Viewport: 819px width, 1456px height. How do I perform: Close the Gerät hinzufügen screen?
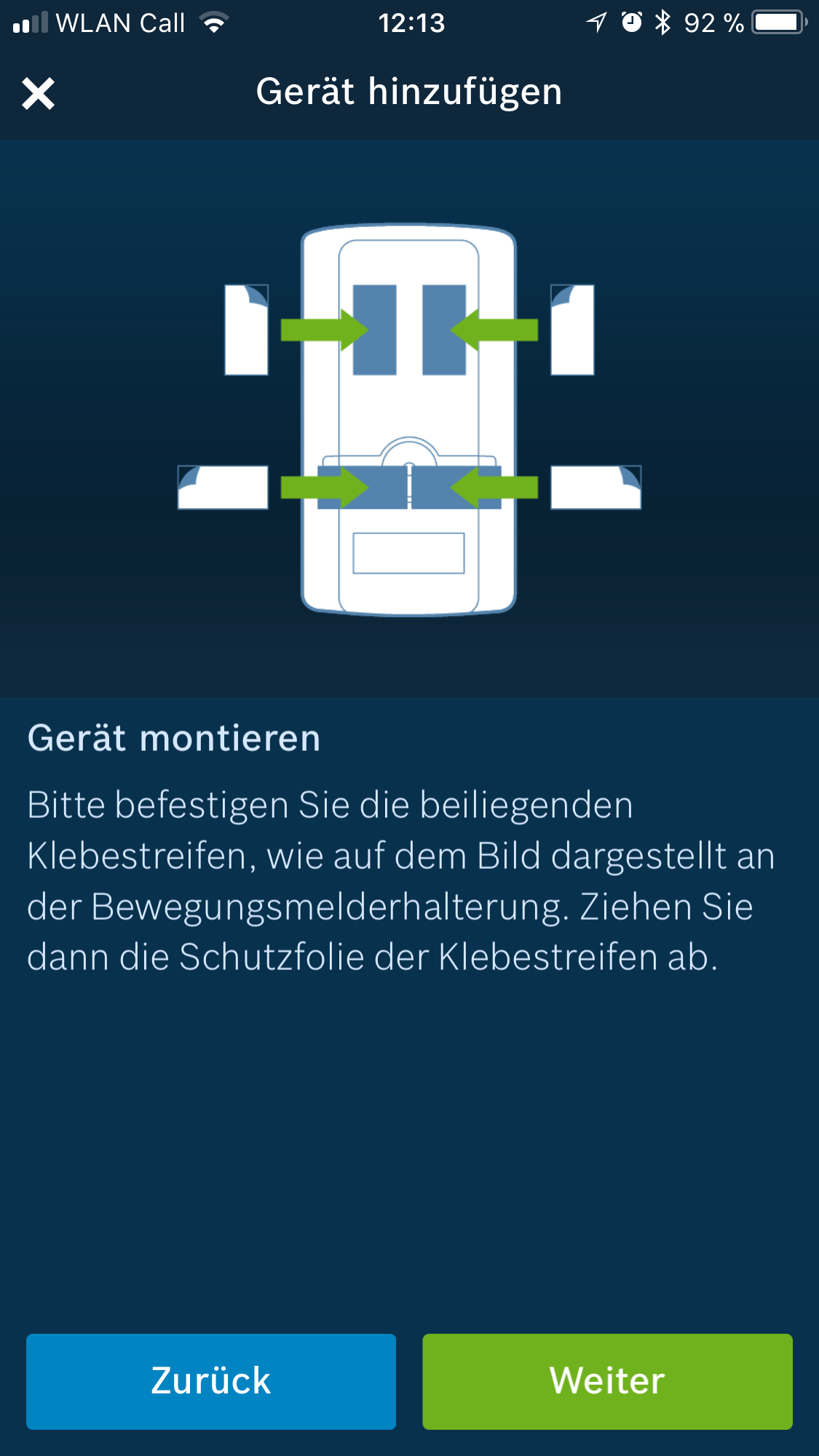39,94
